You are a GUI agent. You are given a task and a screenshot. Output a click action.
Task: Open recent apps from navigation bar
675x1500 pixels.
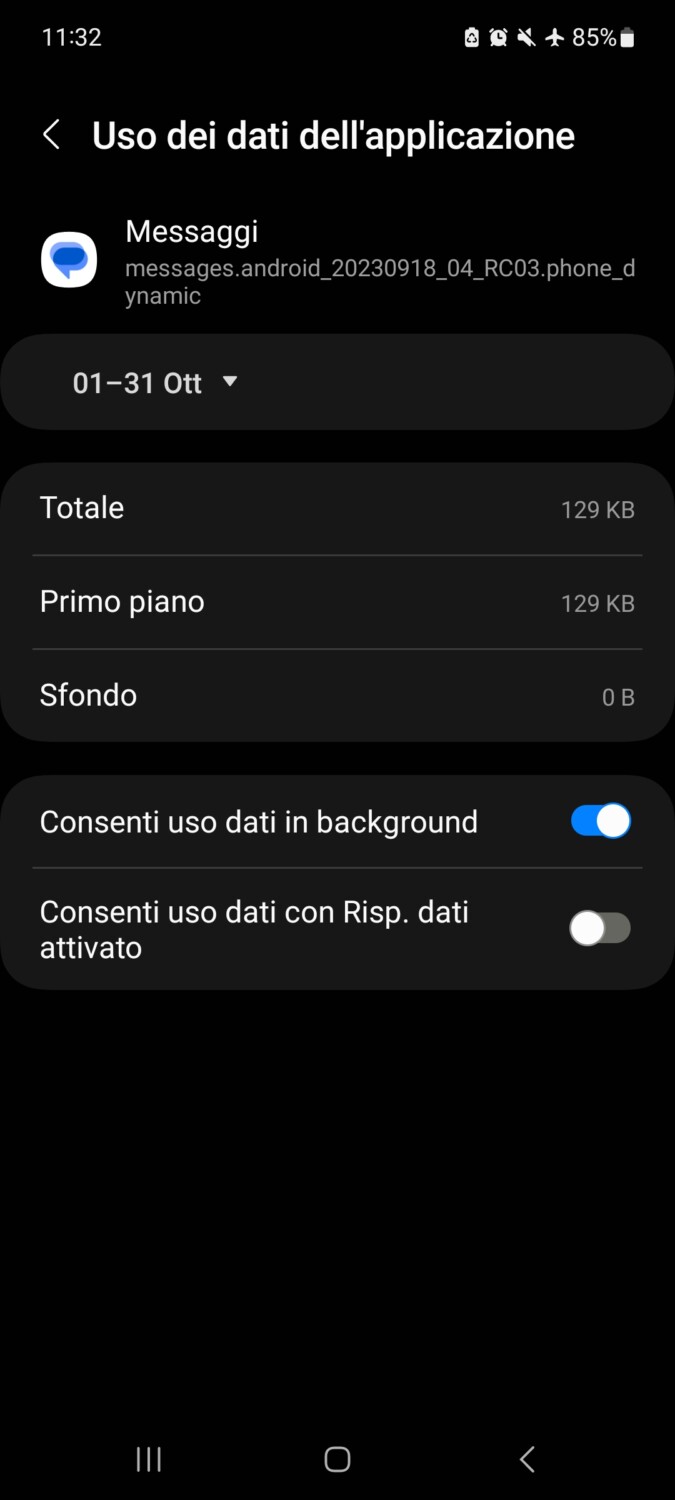(x=149, y=1459)
